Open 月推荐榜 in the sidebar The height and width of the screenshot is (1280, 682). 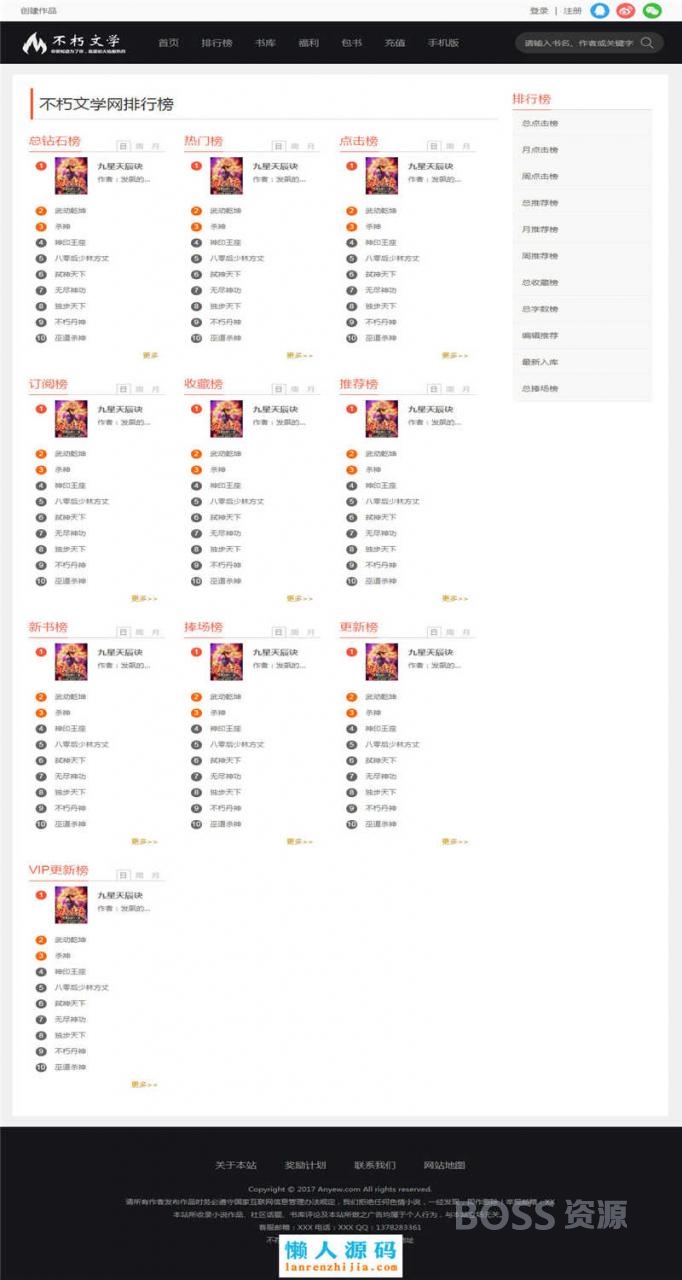(x=541, y=229)
